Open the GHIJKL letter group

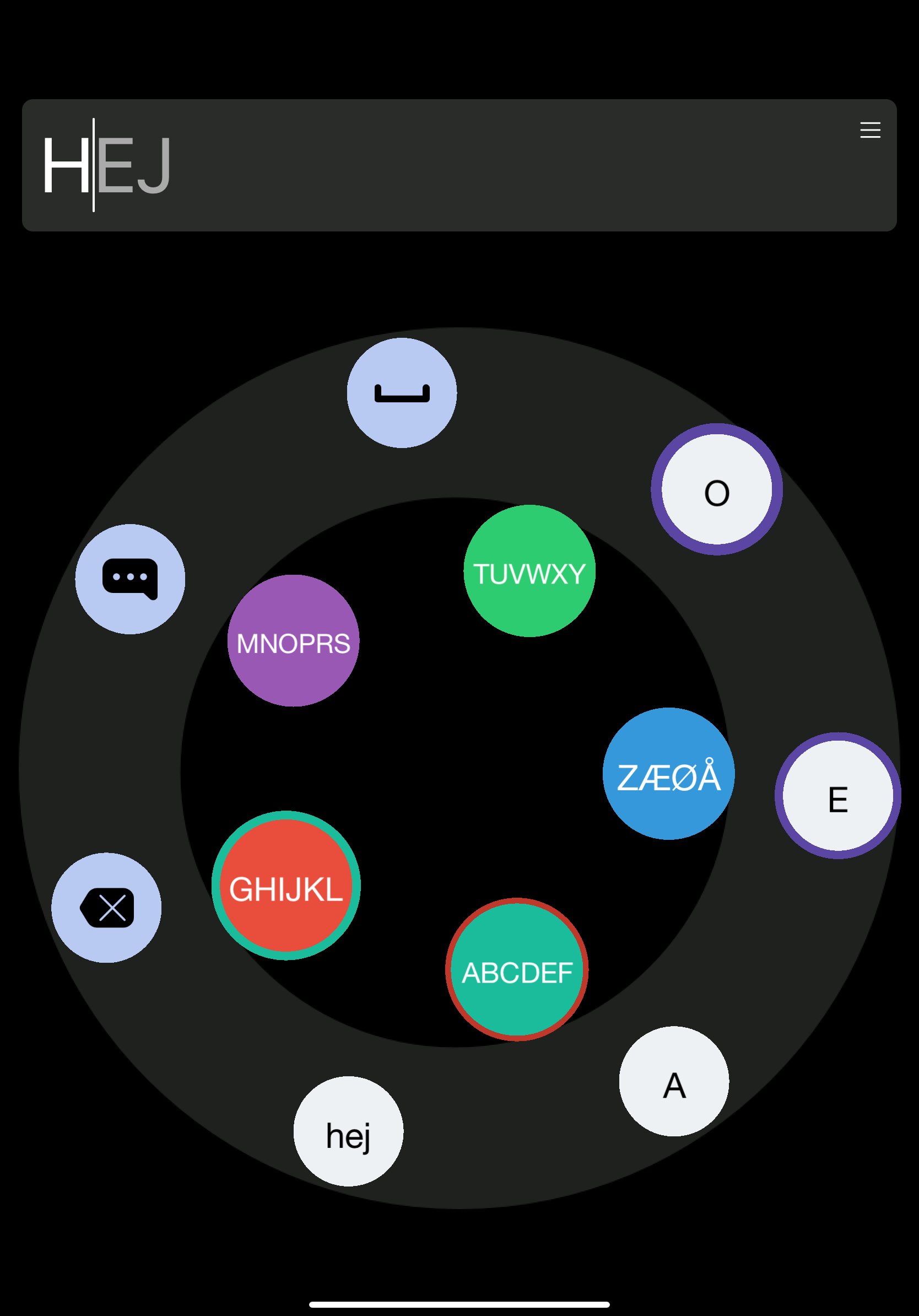pos(286,886)
